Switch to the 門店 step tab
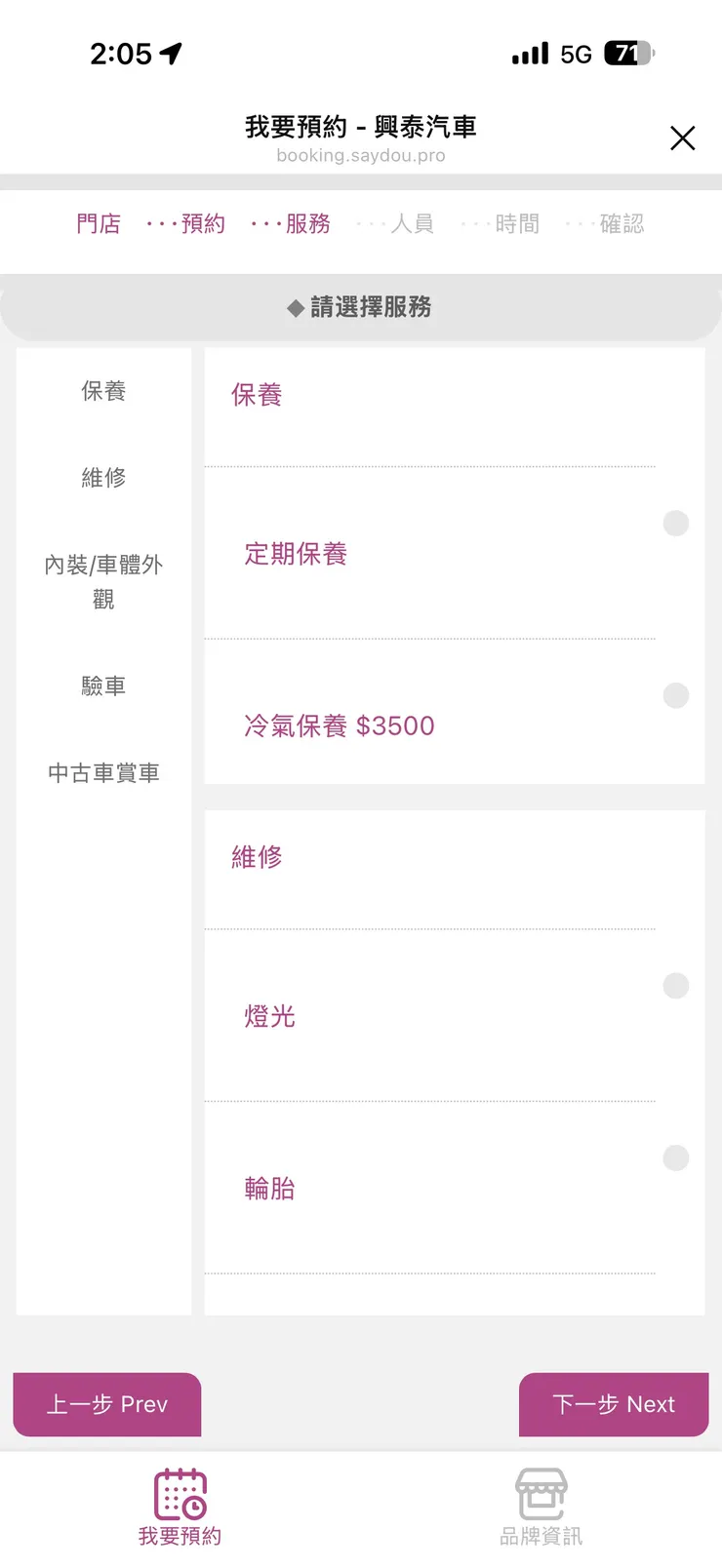 pos(98,223)
